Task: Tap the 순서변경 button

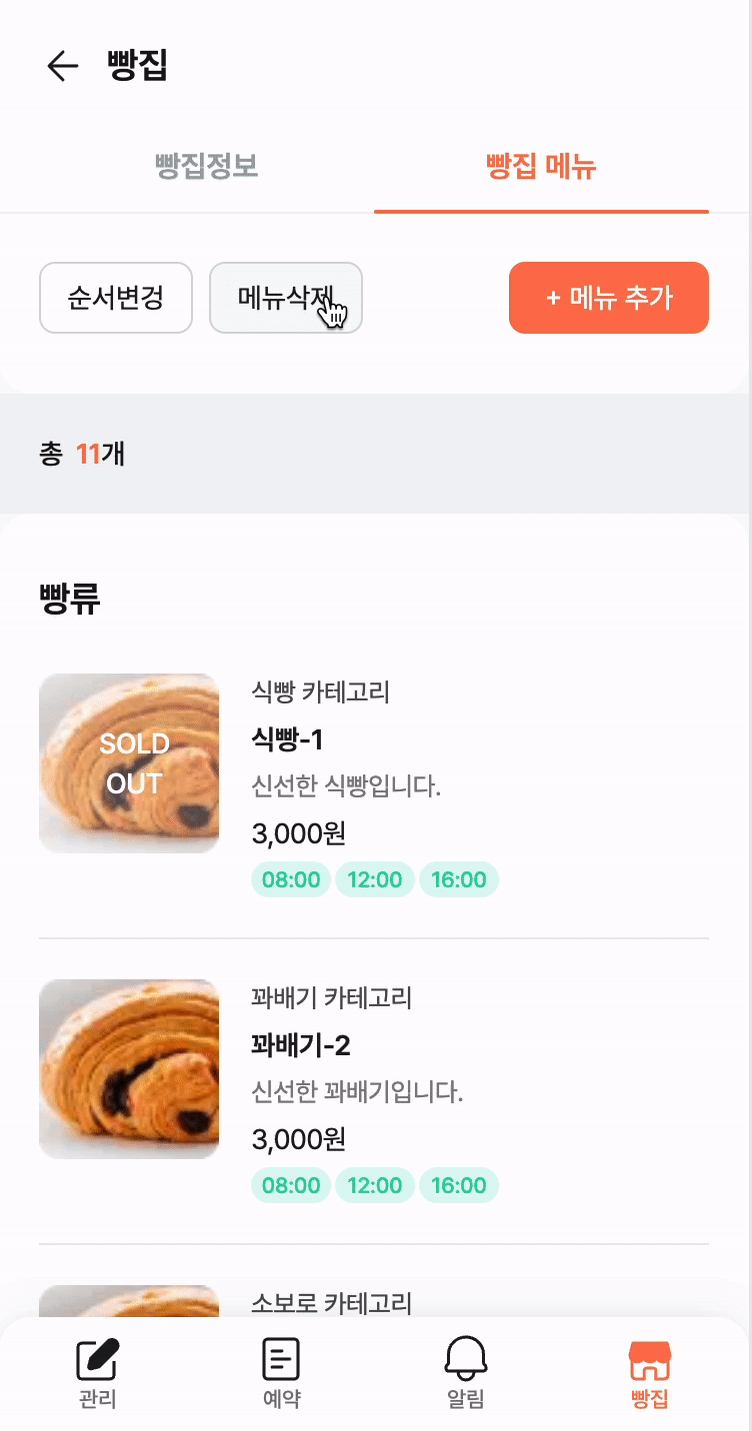Action: tap(116, 298)
